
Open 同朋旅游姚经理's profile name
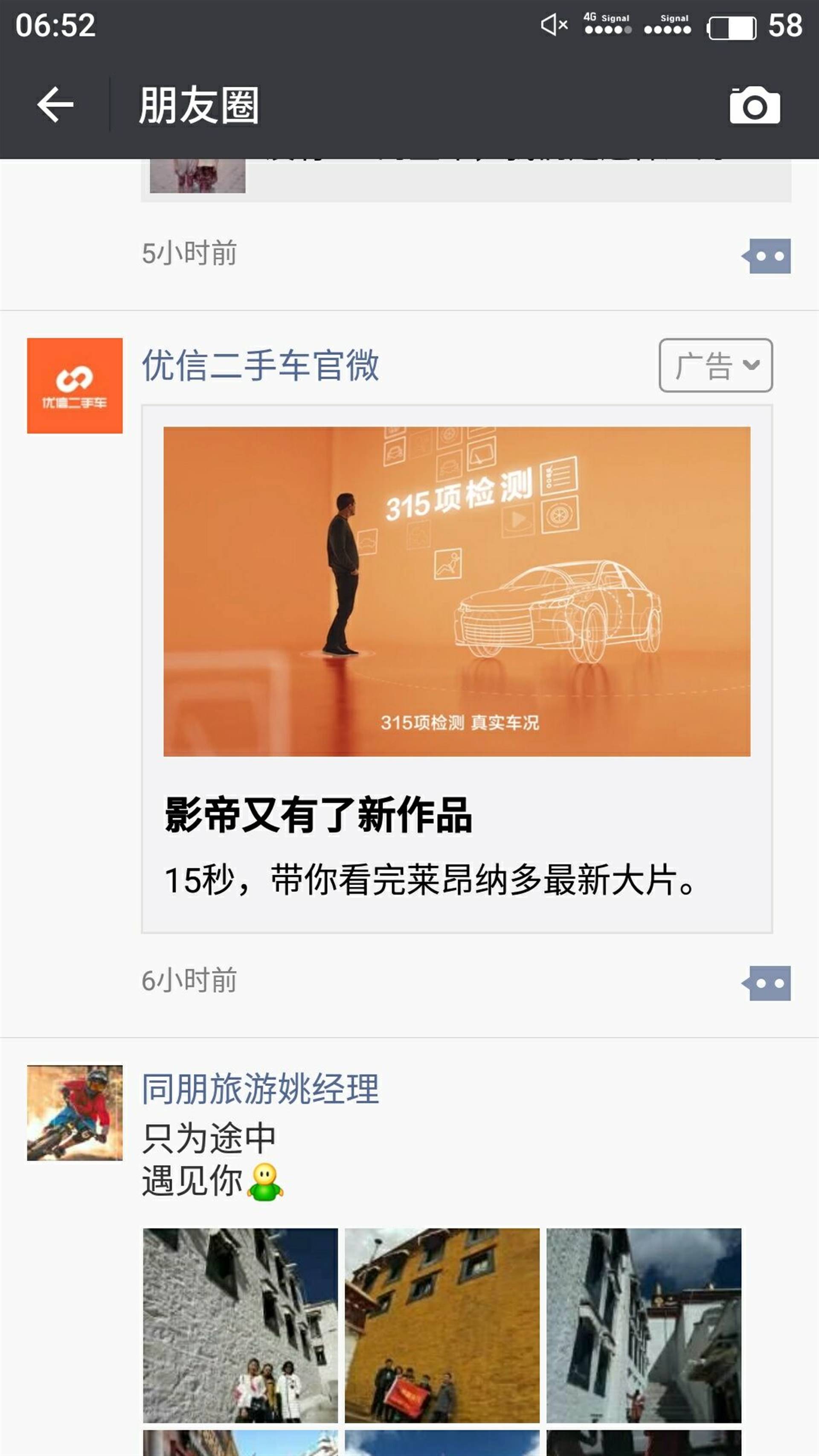click(x=260, y=1089)
